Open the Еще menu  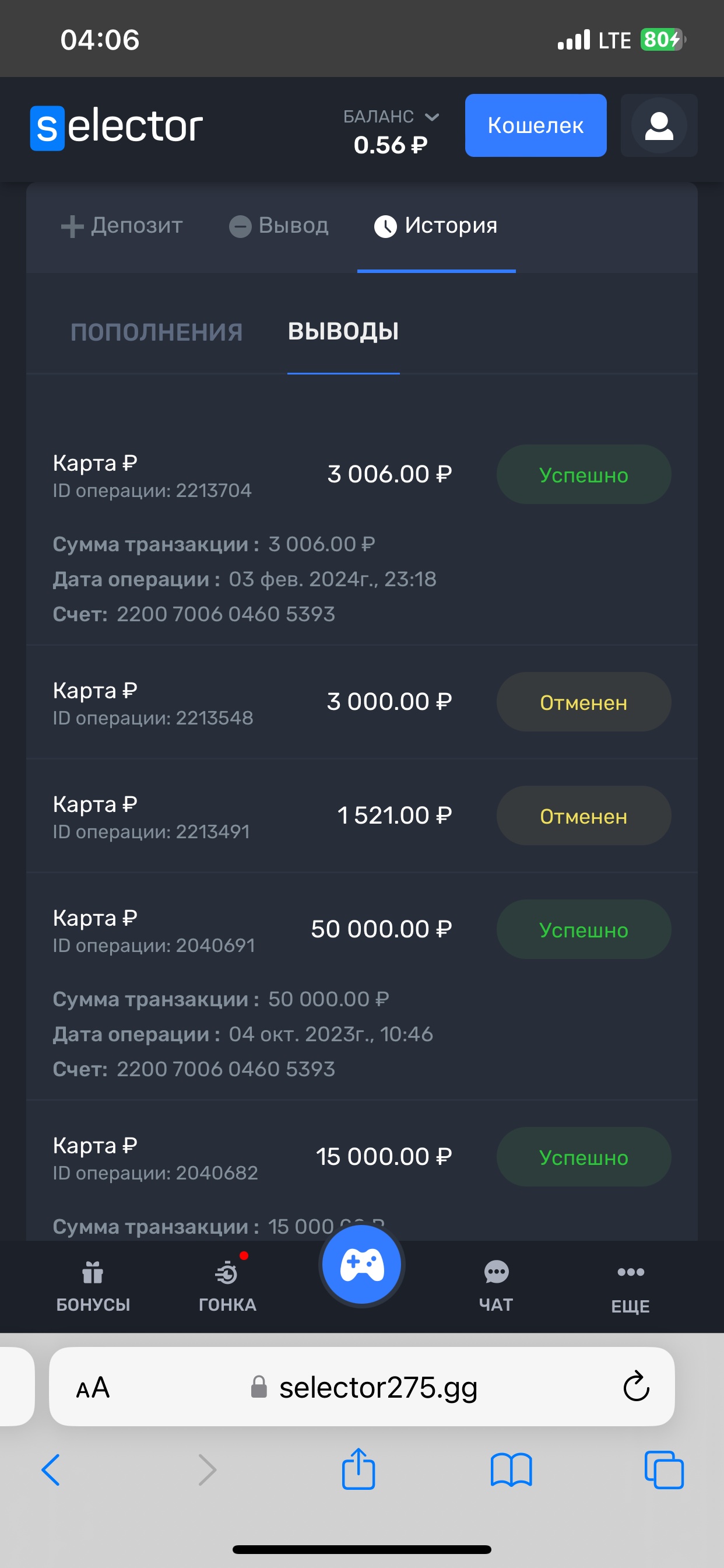[x=630, y=1287]
